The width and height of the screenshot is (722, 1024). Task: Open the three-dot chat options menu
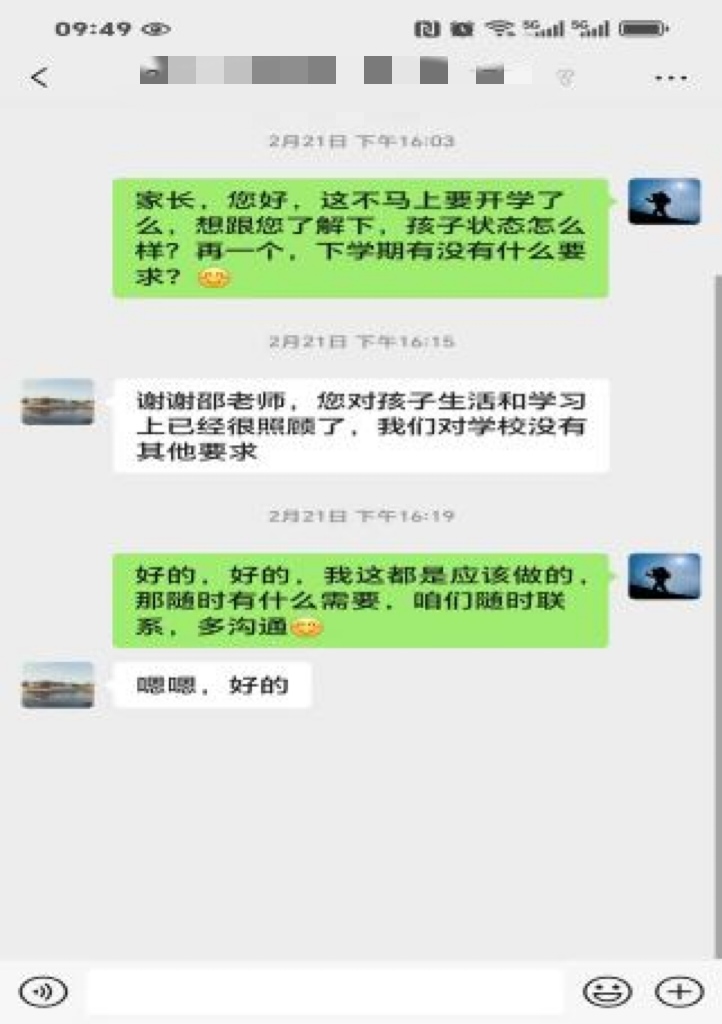pos(670,78)
